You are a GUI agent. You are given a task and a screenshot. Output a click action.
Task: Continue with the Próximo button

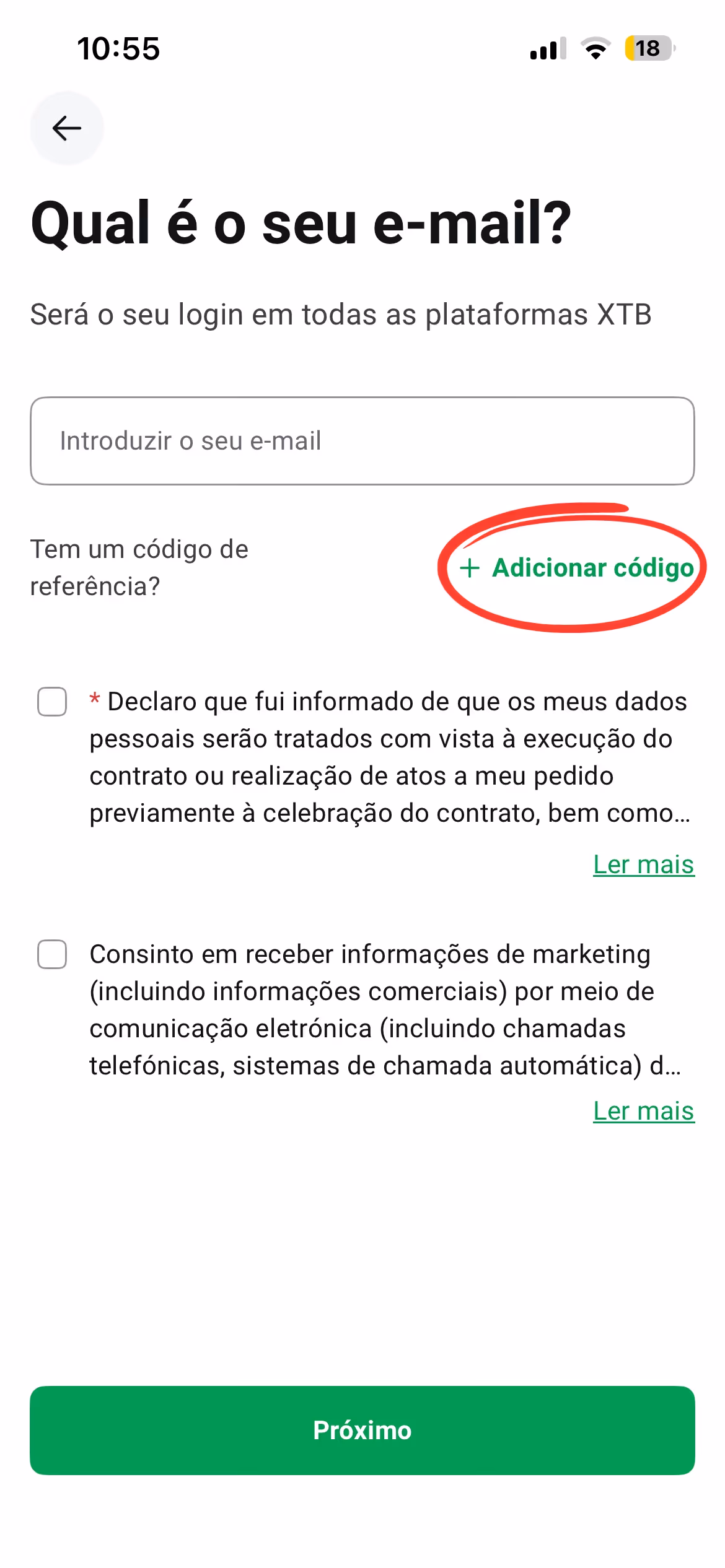click(x=362, y=1430)
